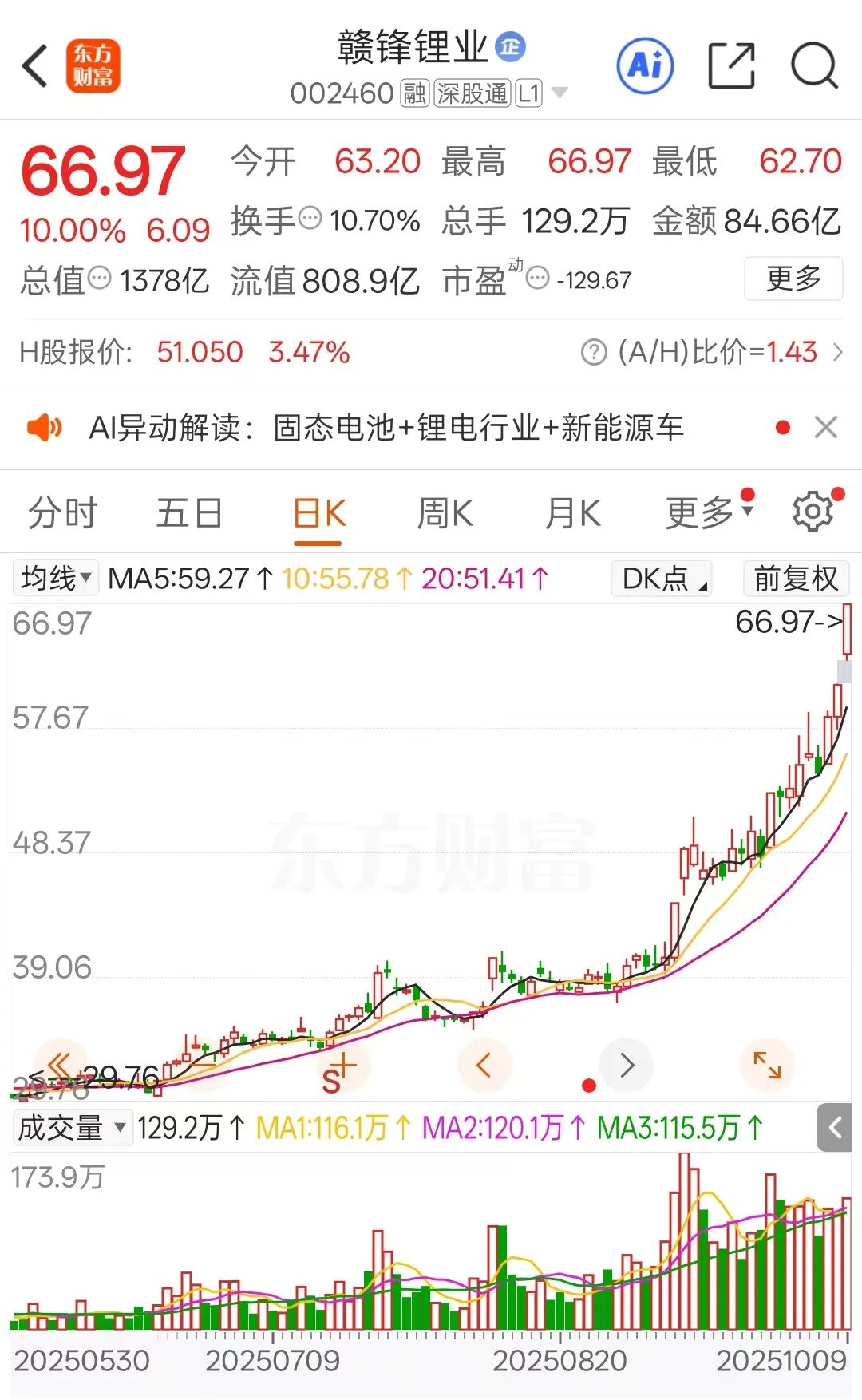Toggle the DK点 indicator
Screen dimensions: 862x1400
661,579
